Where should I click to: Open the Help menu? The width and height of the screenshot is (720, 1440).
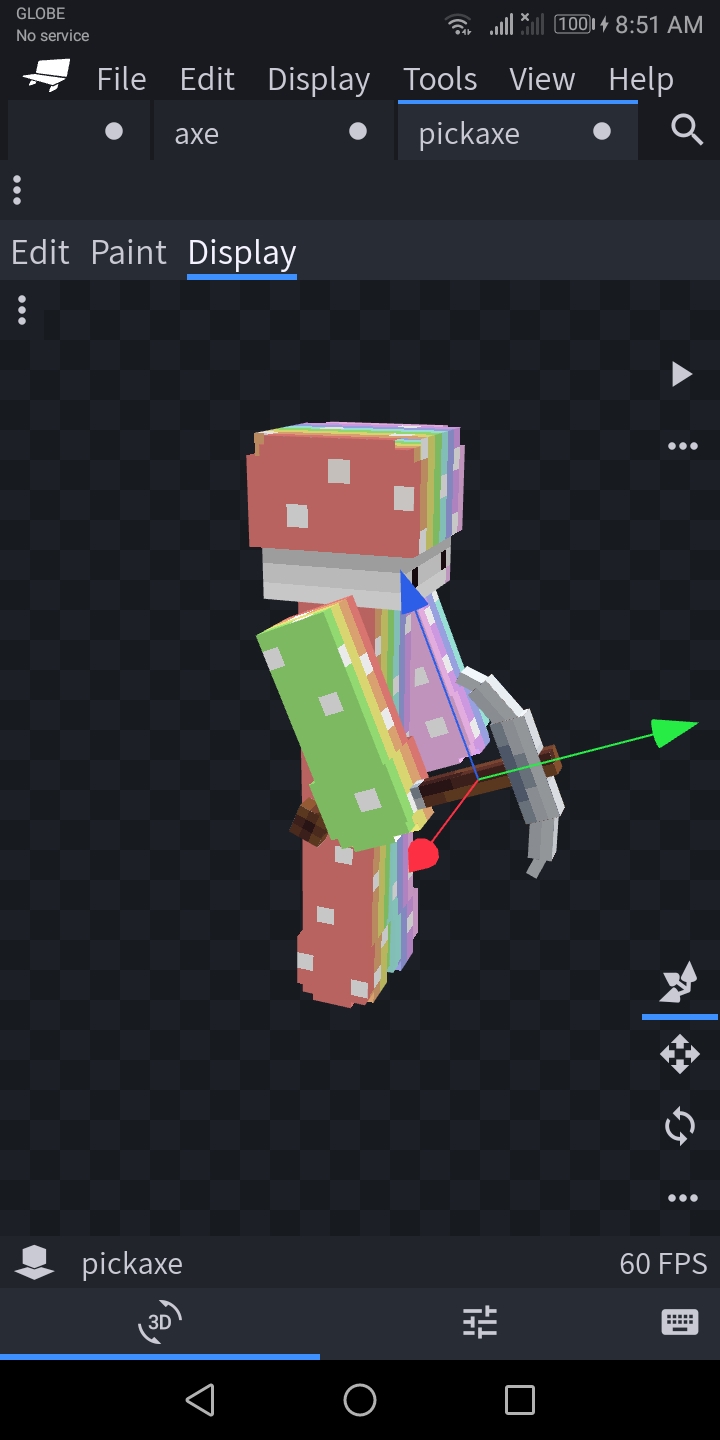(x=641, y=79)
